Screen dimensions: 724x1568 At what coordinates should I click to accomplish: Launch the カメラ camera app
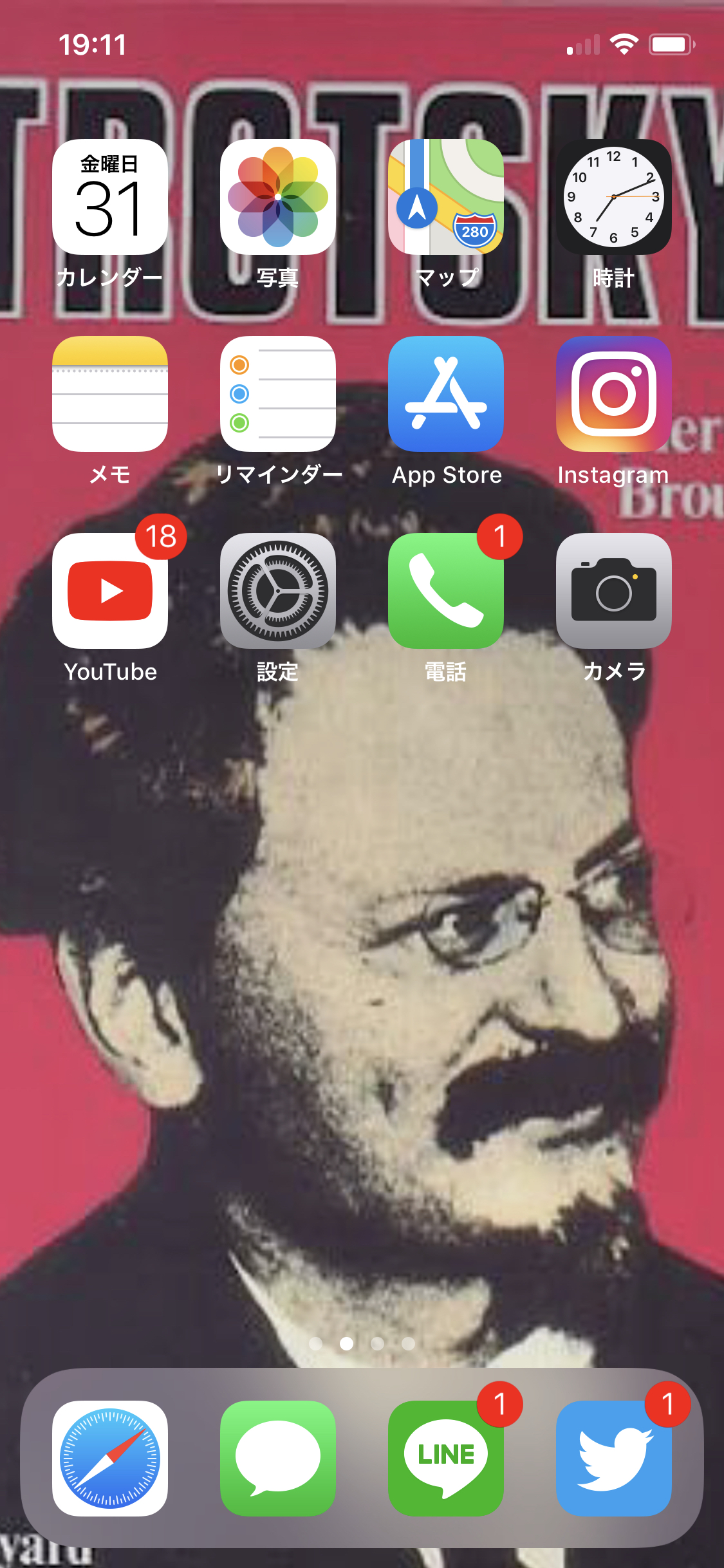614,591
